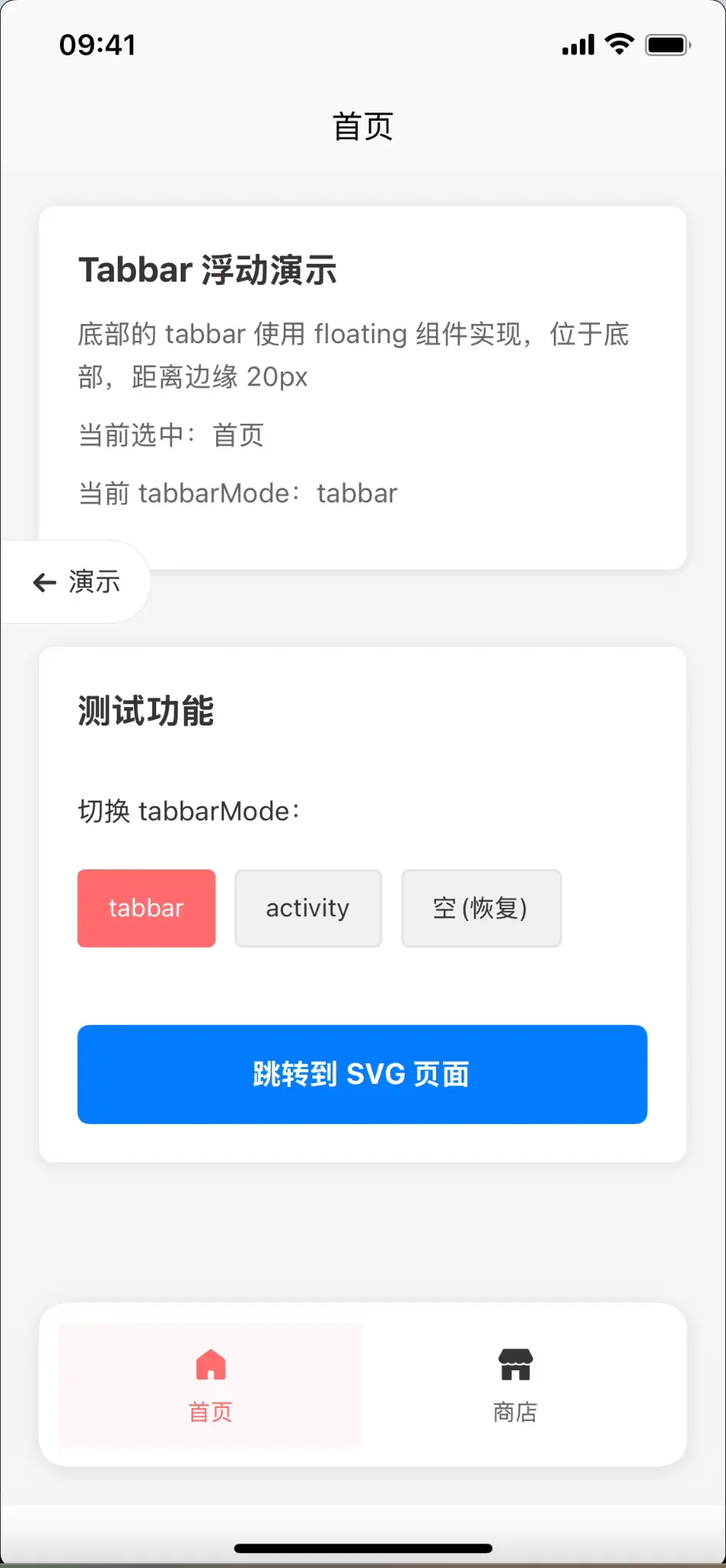Tap 跳转到 SVG 页面 button

coord(362,1074)
